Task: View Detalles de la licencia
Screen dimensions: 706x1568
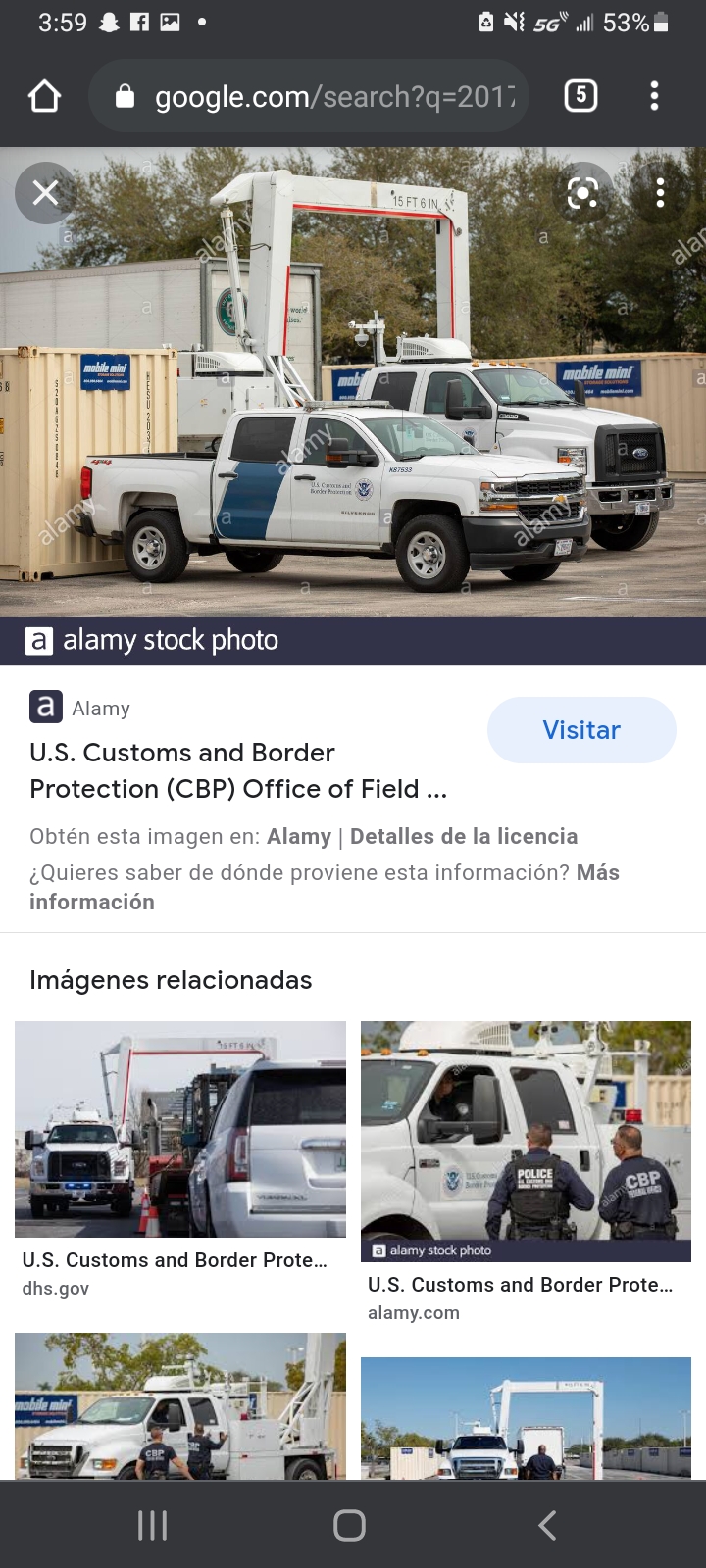Action: 463,836
